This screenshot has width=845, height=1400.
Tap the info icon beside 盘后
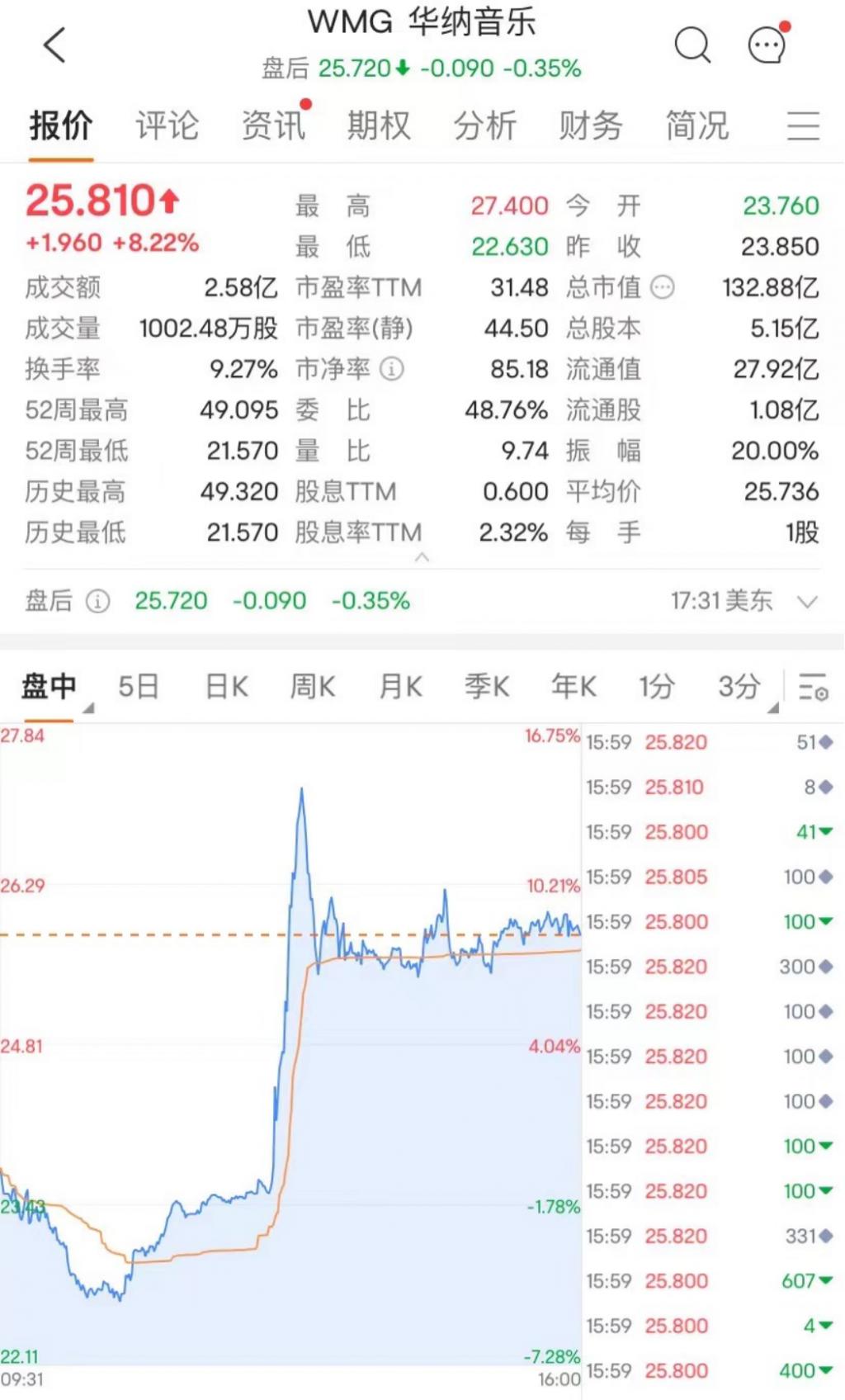97,602
